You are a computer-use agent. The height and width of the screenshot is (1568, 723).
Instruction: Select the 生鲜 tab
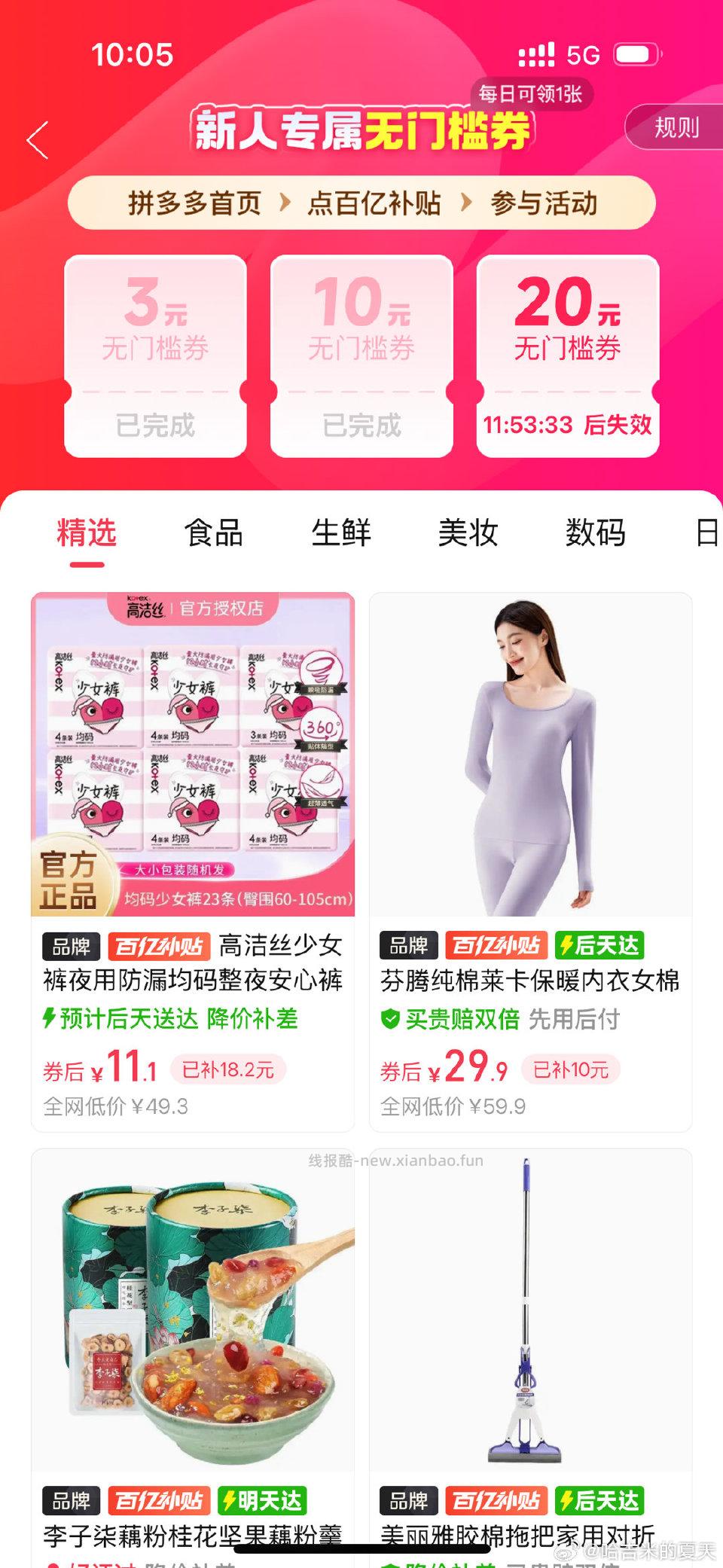click(x=340, y=532)
